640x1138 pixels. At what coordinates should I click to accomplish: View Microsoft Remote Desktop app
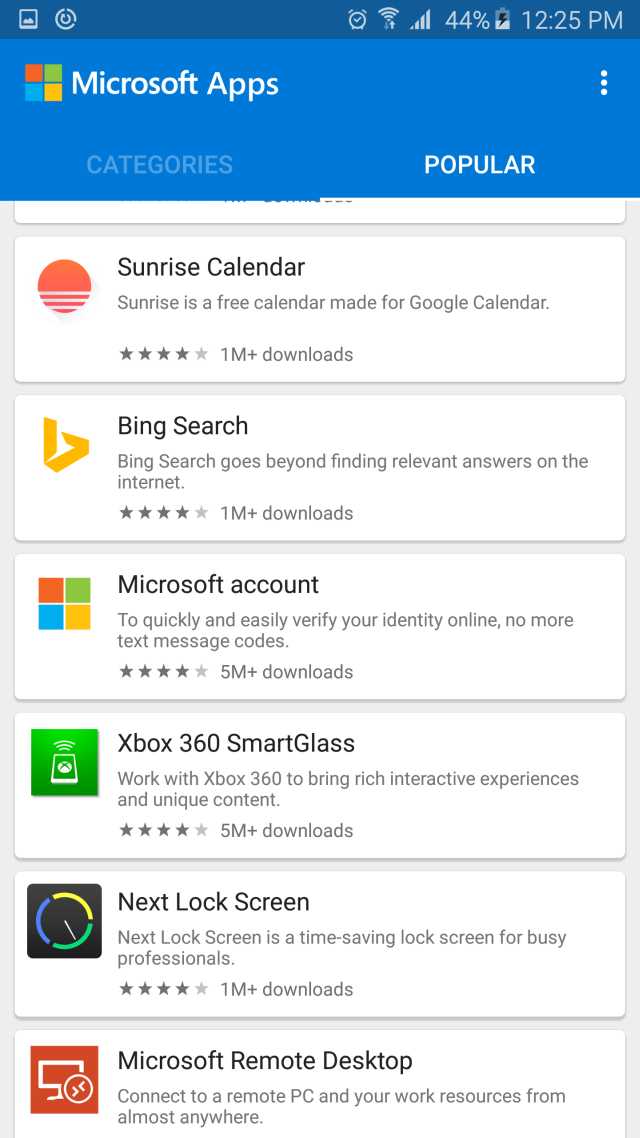[x=320, y=1085]
